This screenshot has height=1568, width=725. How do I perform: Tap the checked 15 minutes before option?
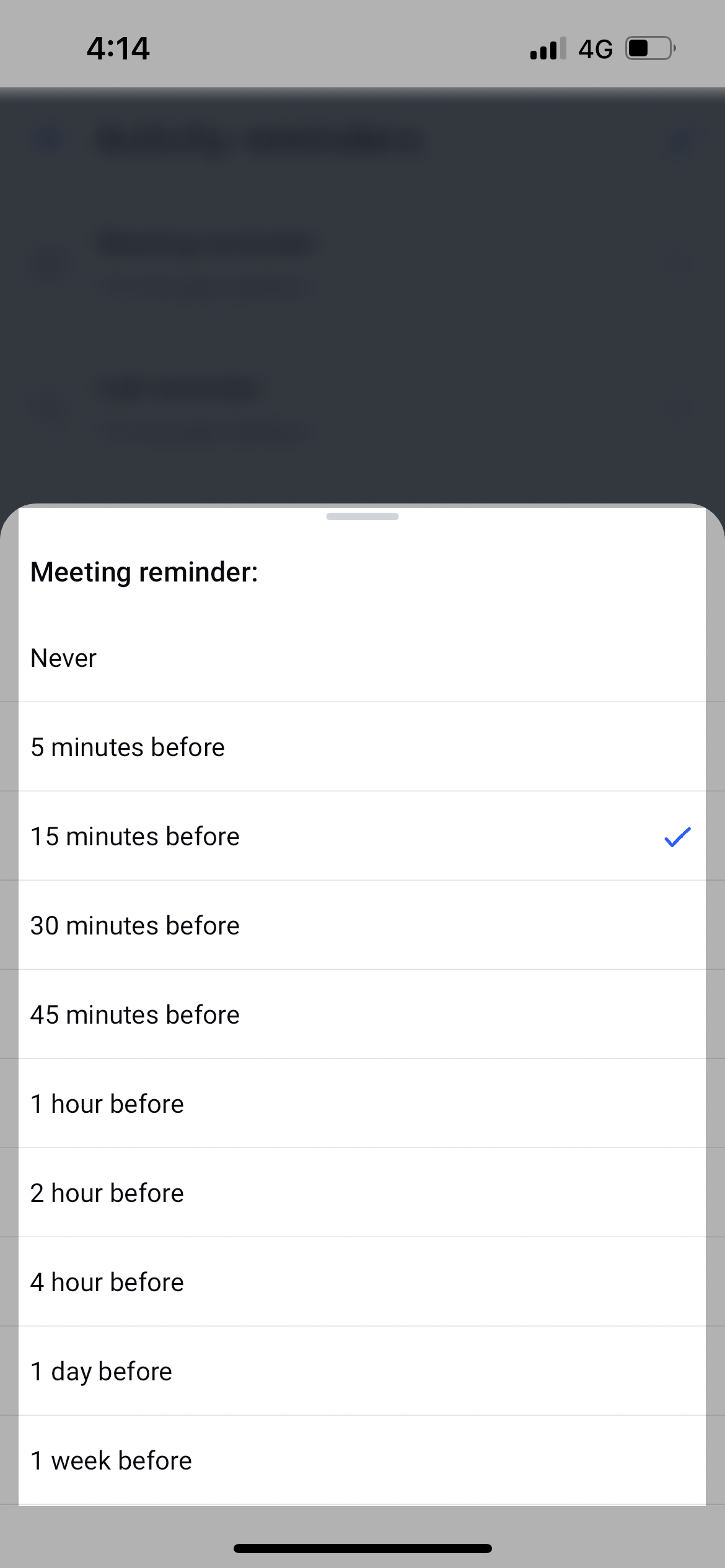click(362, 836)
